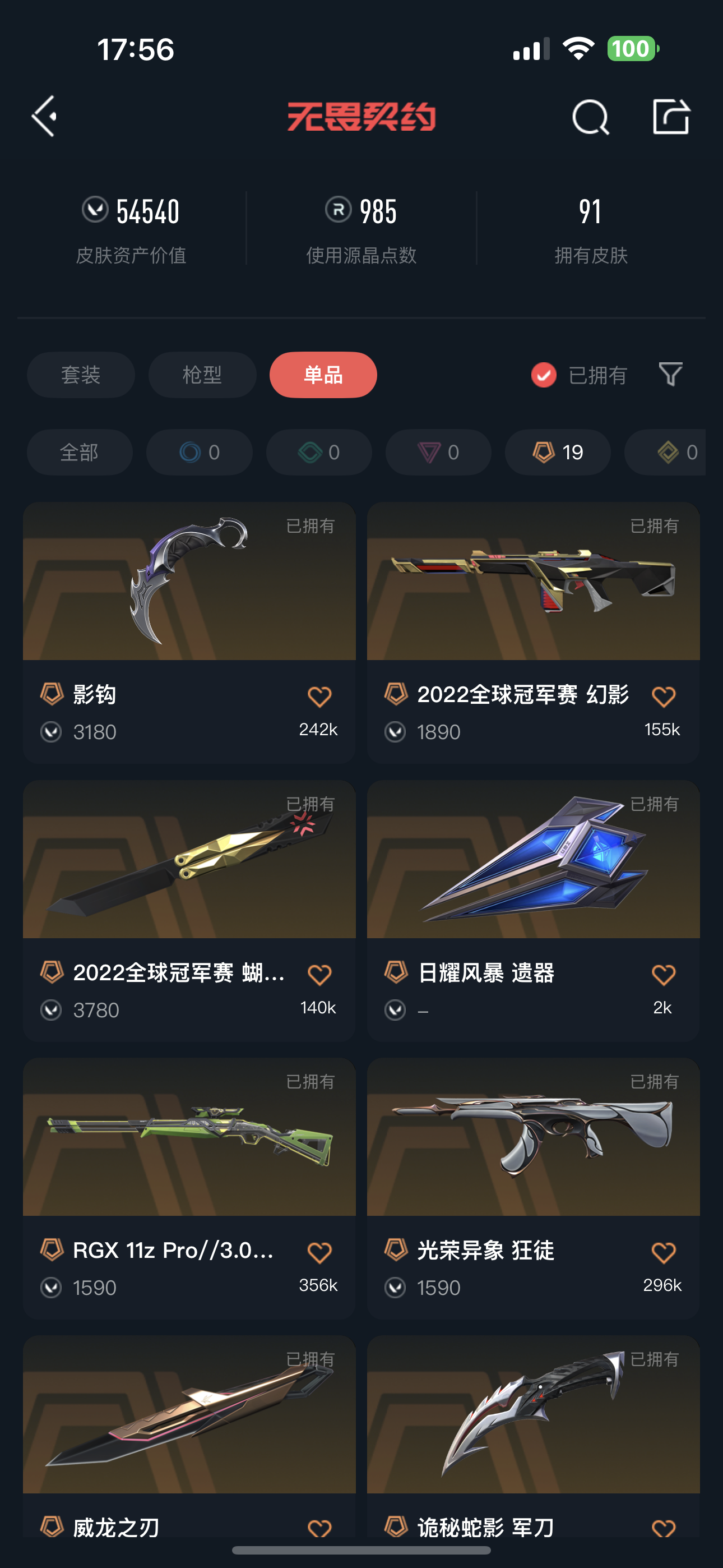Viewport: 723px width, 1568px height.
Task: Uncheck the 已拥有 filter checkbox
Action: click(544, 375)
